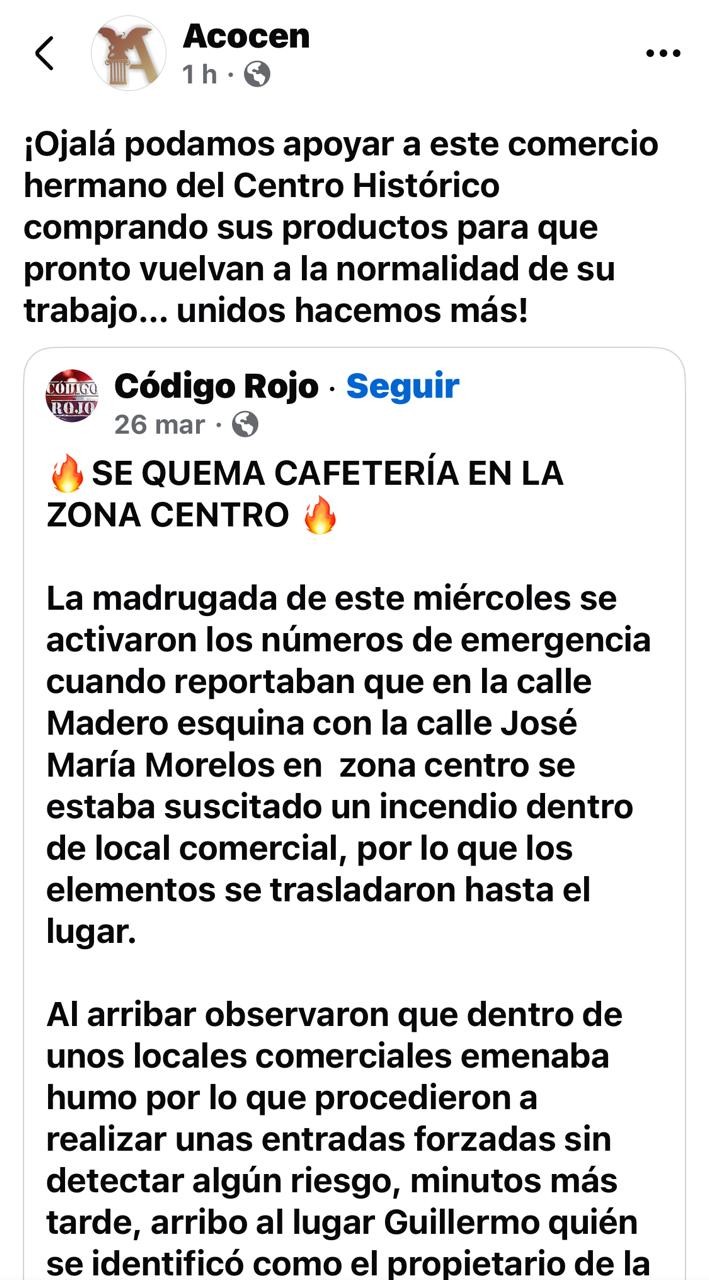Open Acocen's profile picture
The width and height of the screenshot is (709, 1280).
pos(128,54)
